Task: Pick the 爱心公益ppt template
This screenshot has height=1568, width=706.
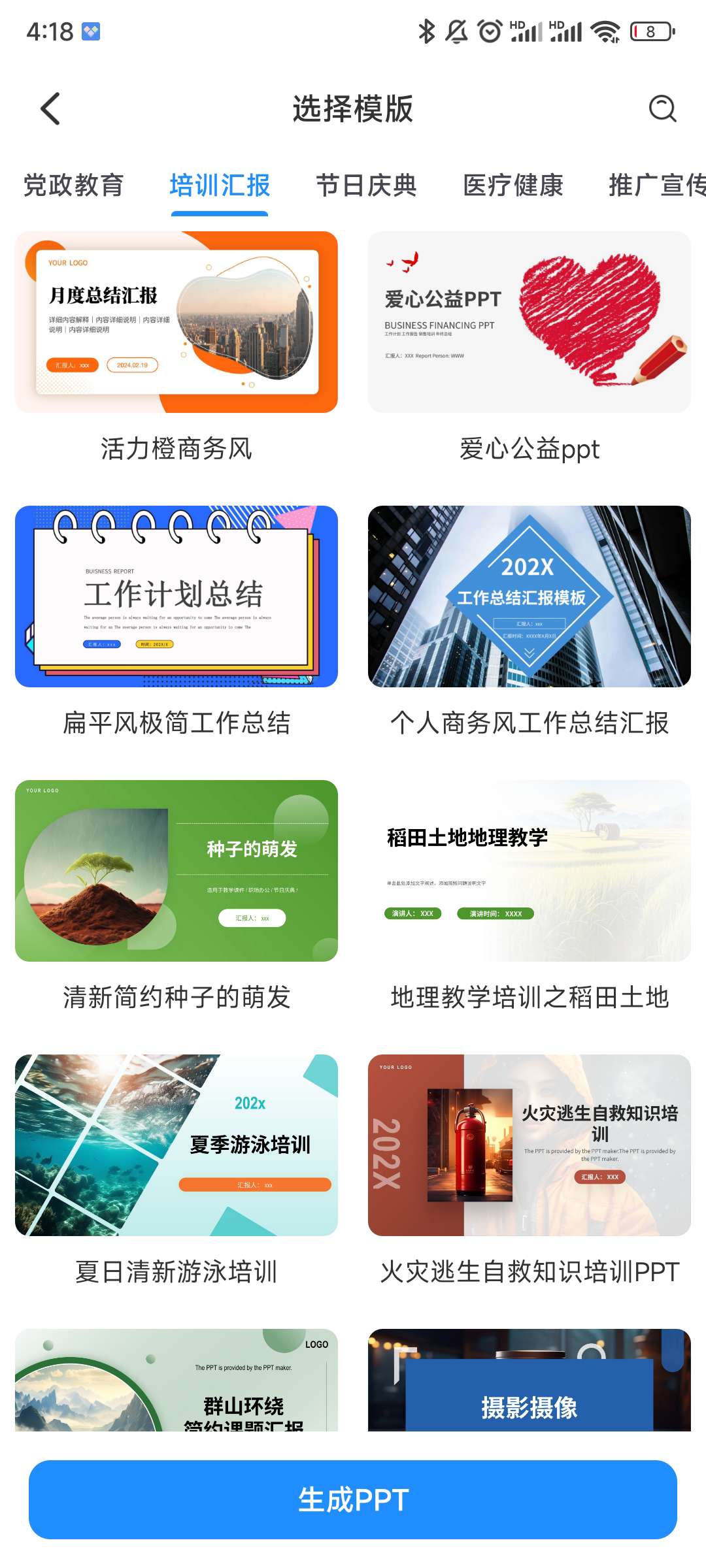Action: tap(529, 322)
